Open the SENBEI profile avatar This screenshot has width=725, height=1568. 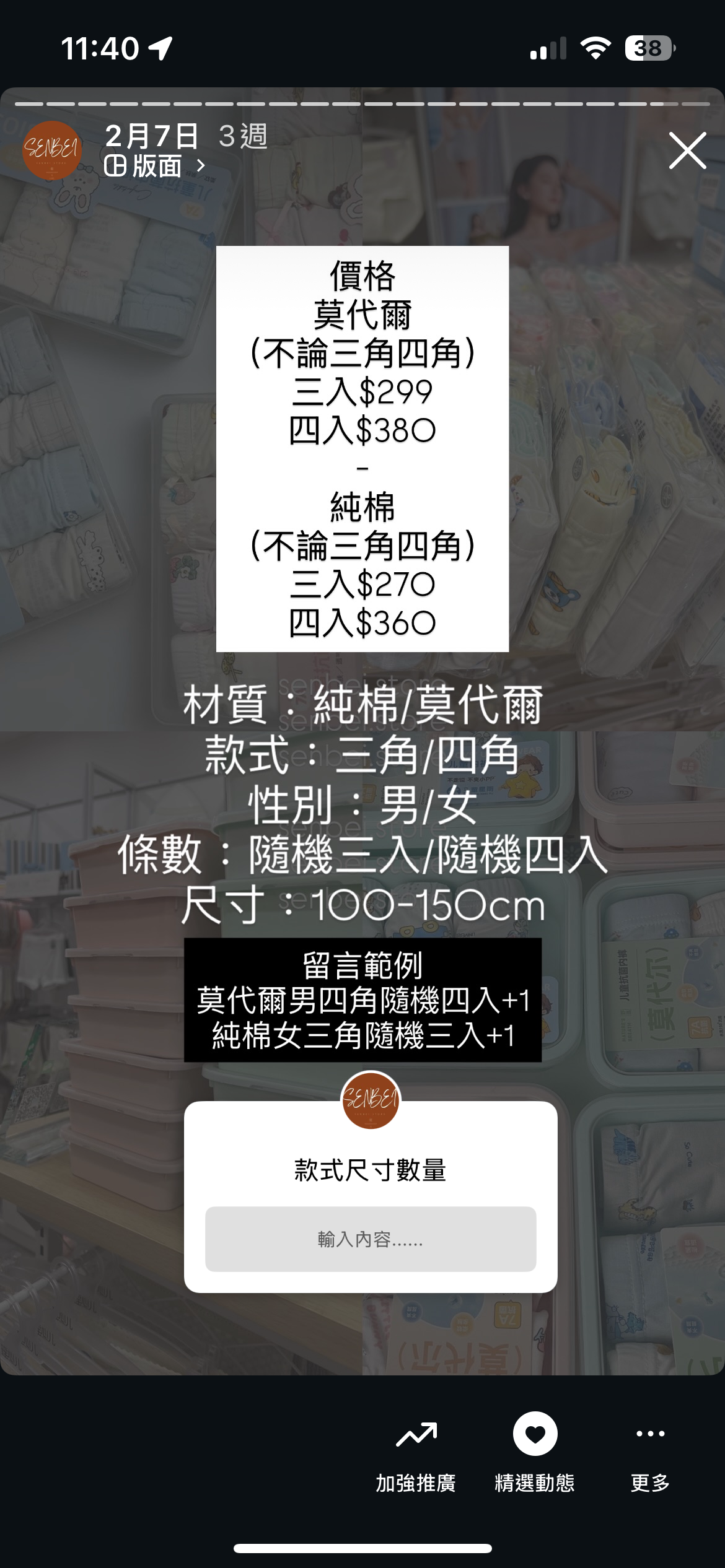pyautogui.click(x=52, y=150)
